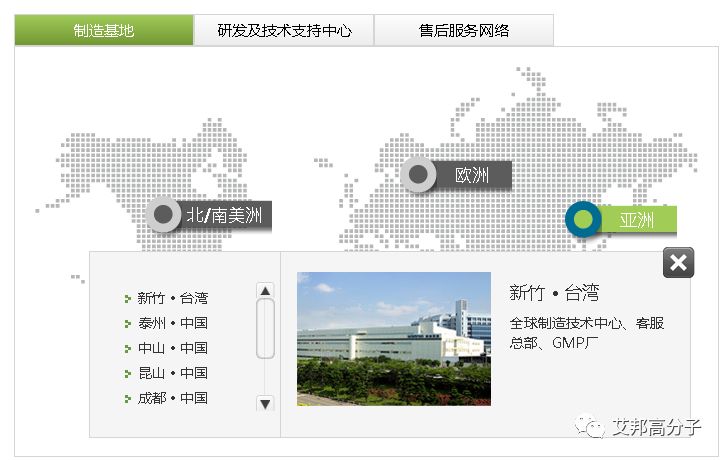
Task: Switch to the 售后服务网络 tab
Action: 463,30
